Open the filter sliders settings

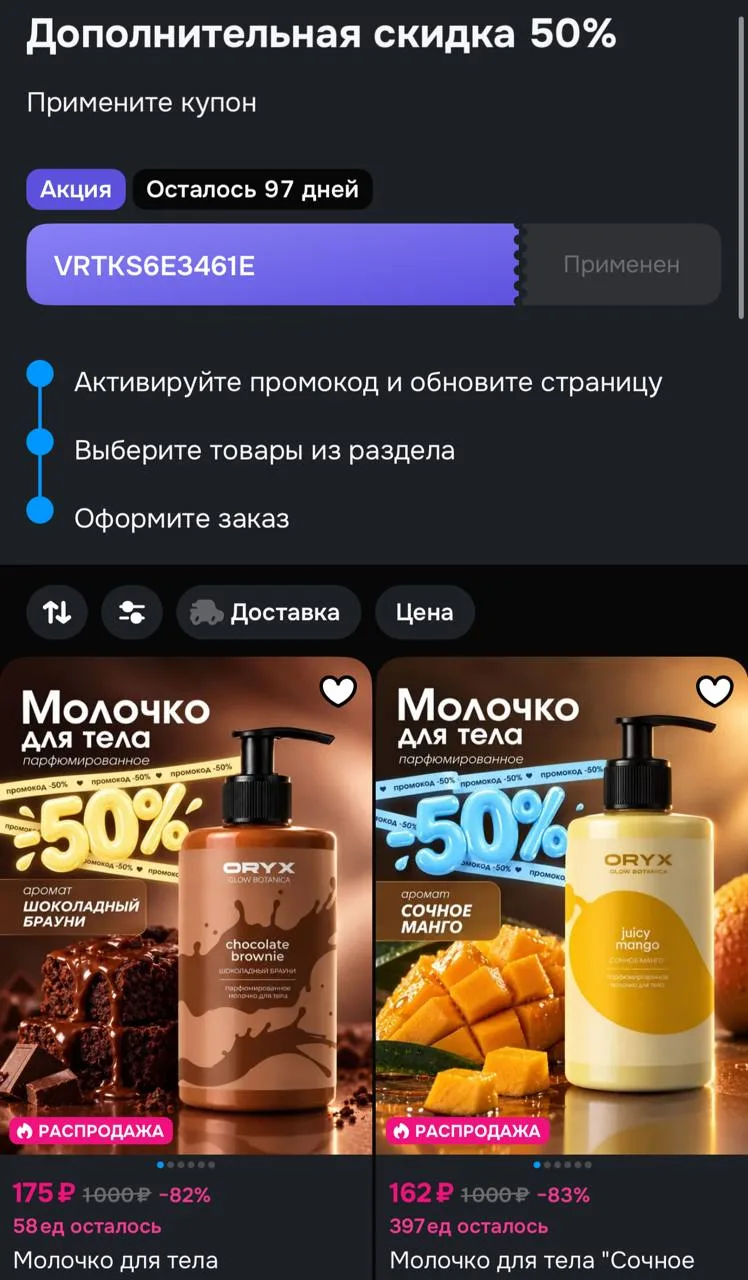tap(132, 613)
